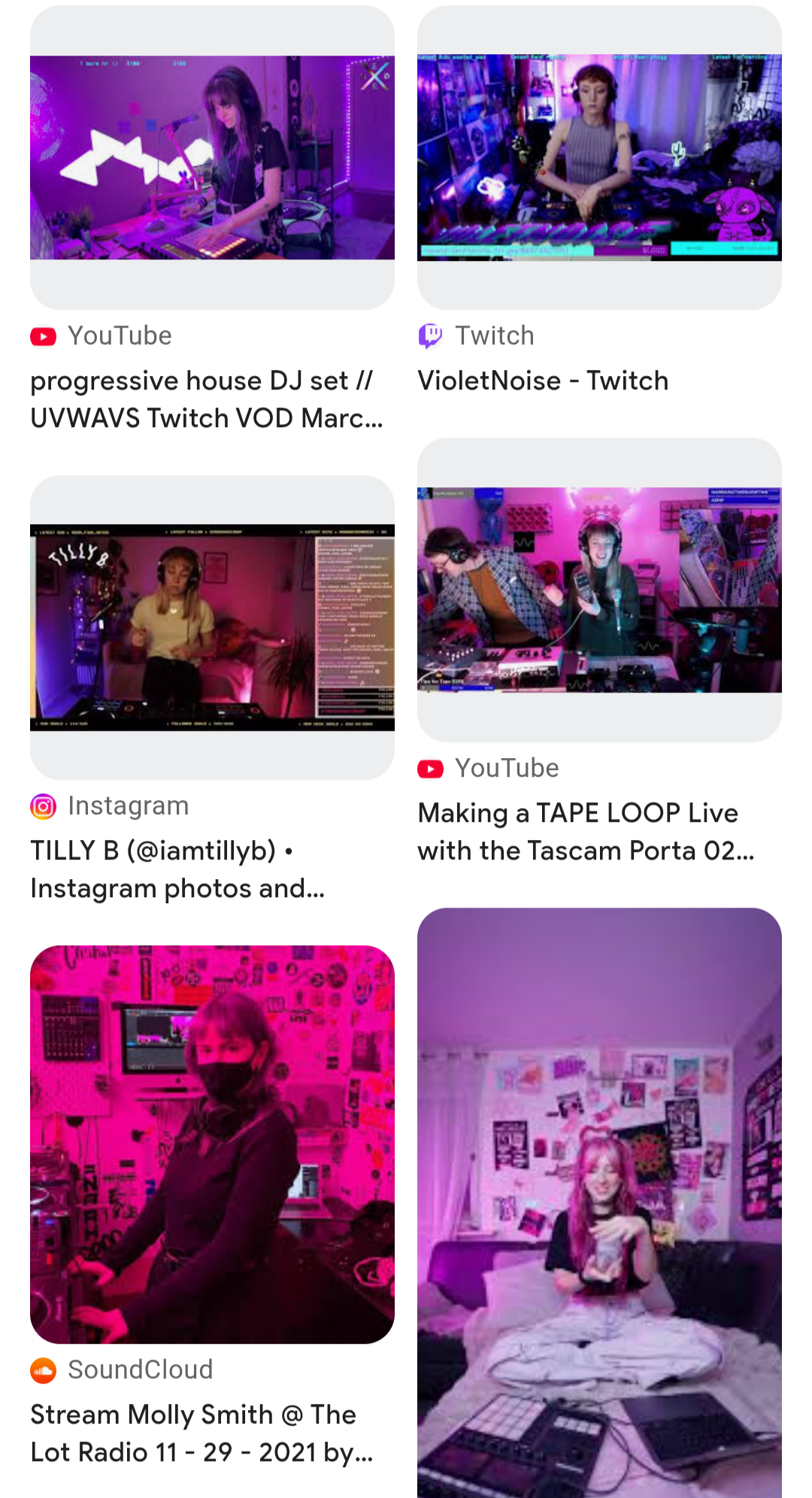Tap the "VioletNoise - Twitch" title link
Image resolution: width=812 pixels, height=1498 pixels.
pyautogui.click(x=543, y=381)
